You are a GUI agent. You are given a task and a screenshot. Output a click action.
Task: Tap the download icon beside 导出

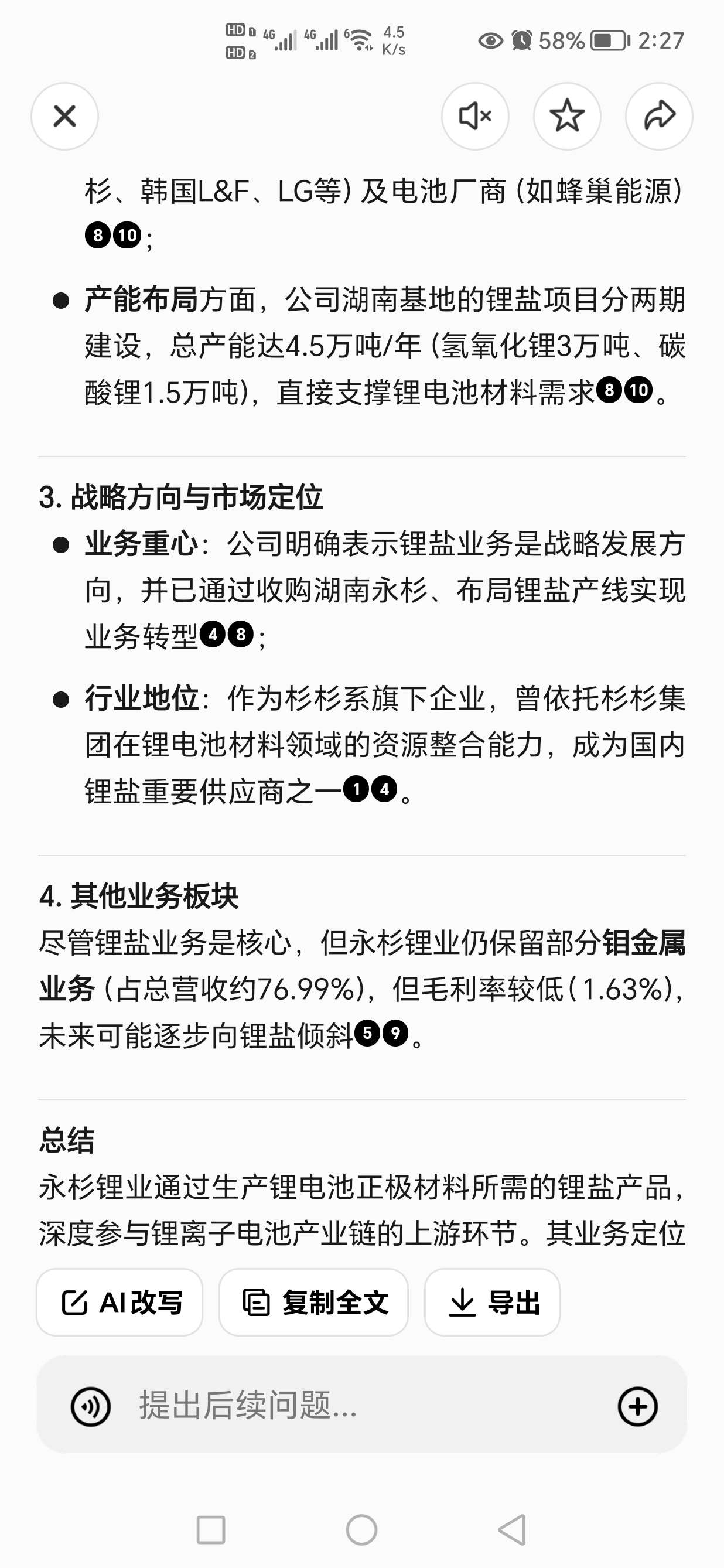click(462, 1303)
